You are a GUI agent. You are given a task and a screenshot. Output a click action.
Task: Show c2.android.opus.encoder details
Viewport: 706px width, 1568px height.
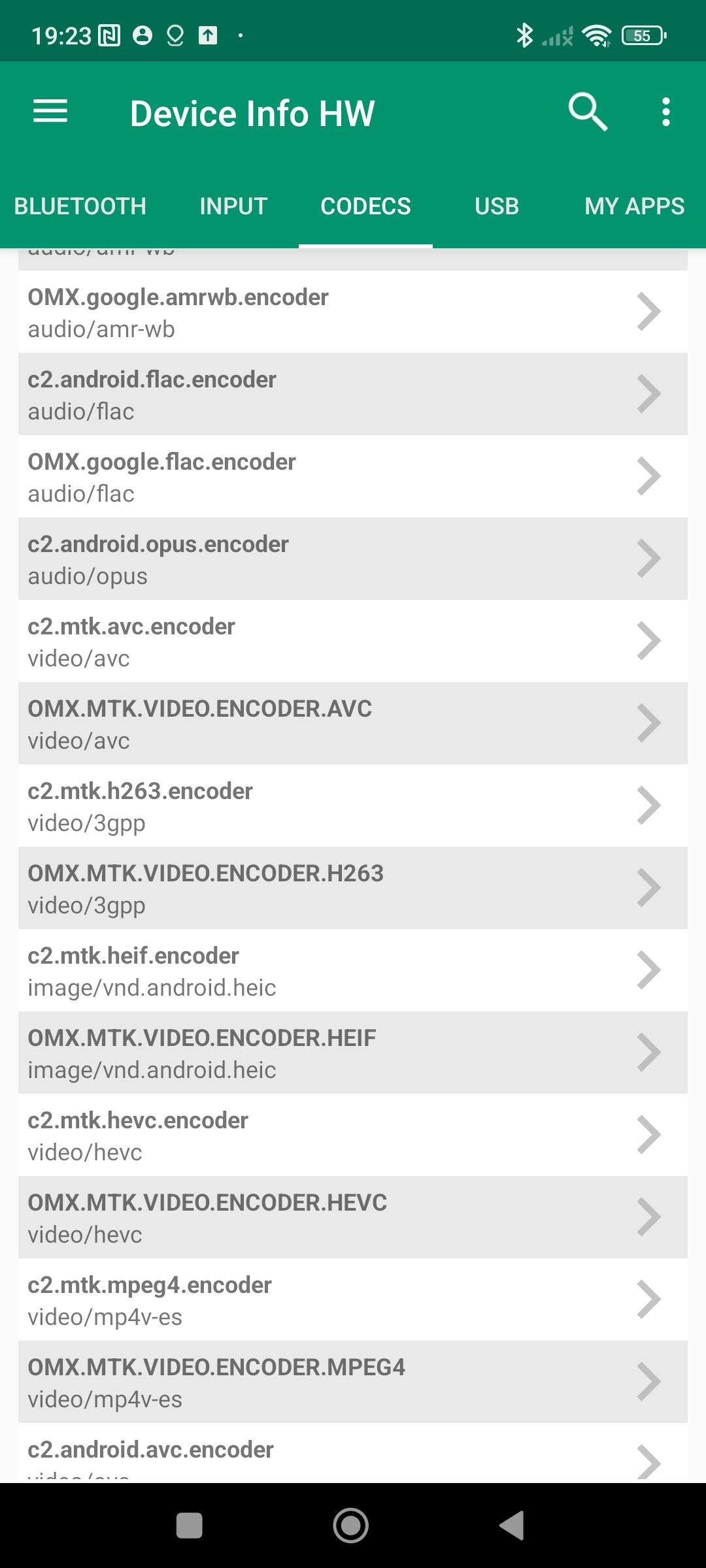click(x=353, y=559)
